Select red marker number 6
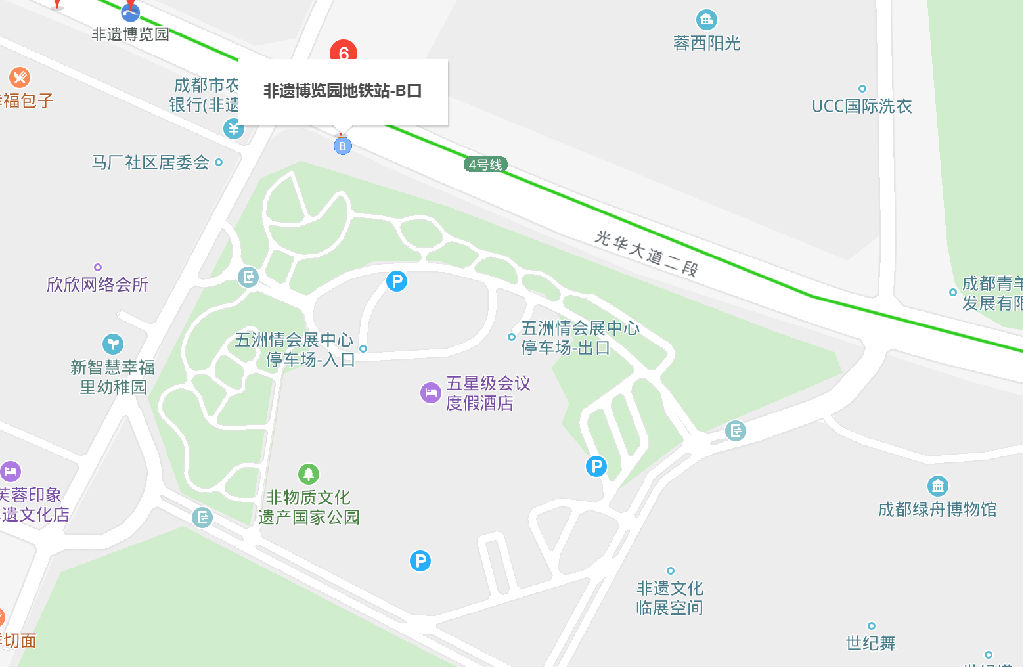Viewport: 1023px width, 667px height. (x=343, y=51)
